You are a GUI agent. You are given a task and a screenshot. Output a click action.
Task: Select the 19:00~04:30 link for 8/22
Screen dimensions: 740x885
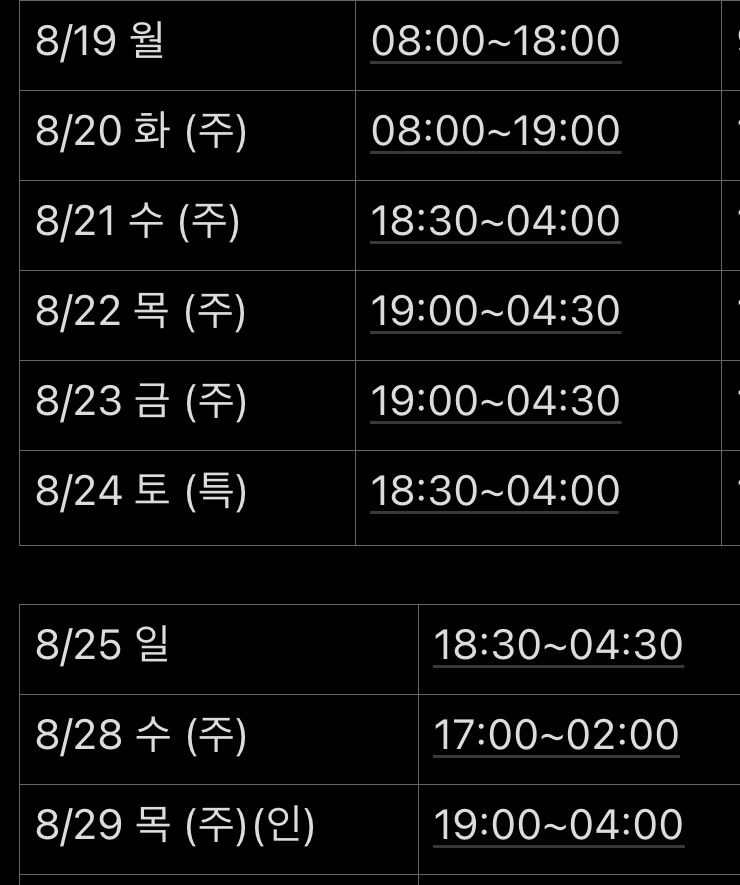click(x=496, y=312)
